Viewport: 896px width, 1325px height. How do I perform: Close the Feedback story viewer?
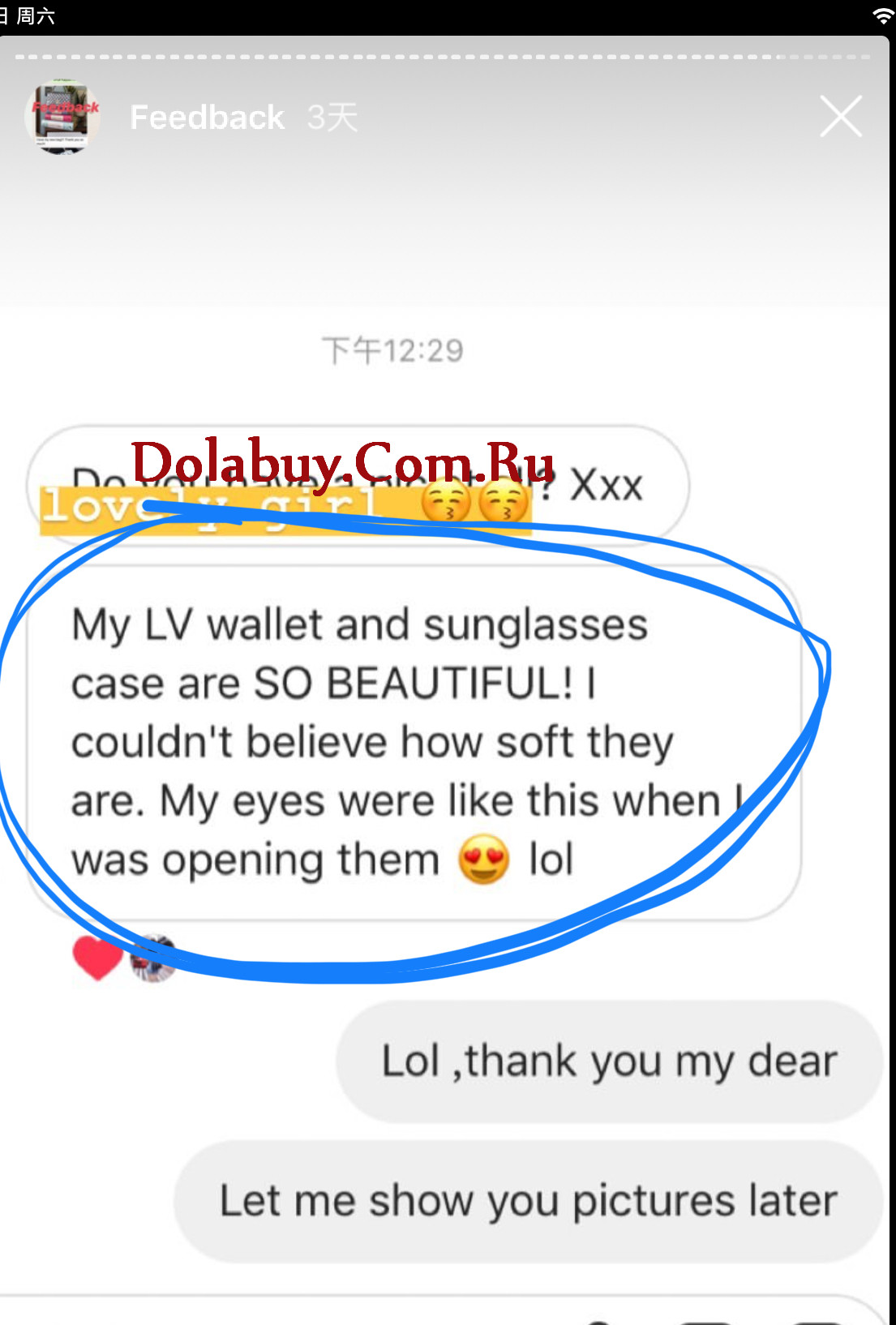pyautogui.click(x=840, y=117)
